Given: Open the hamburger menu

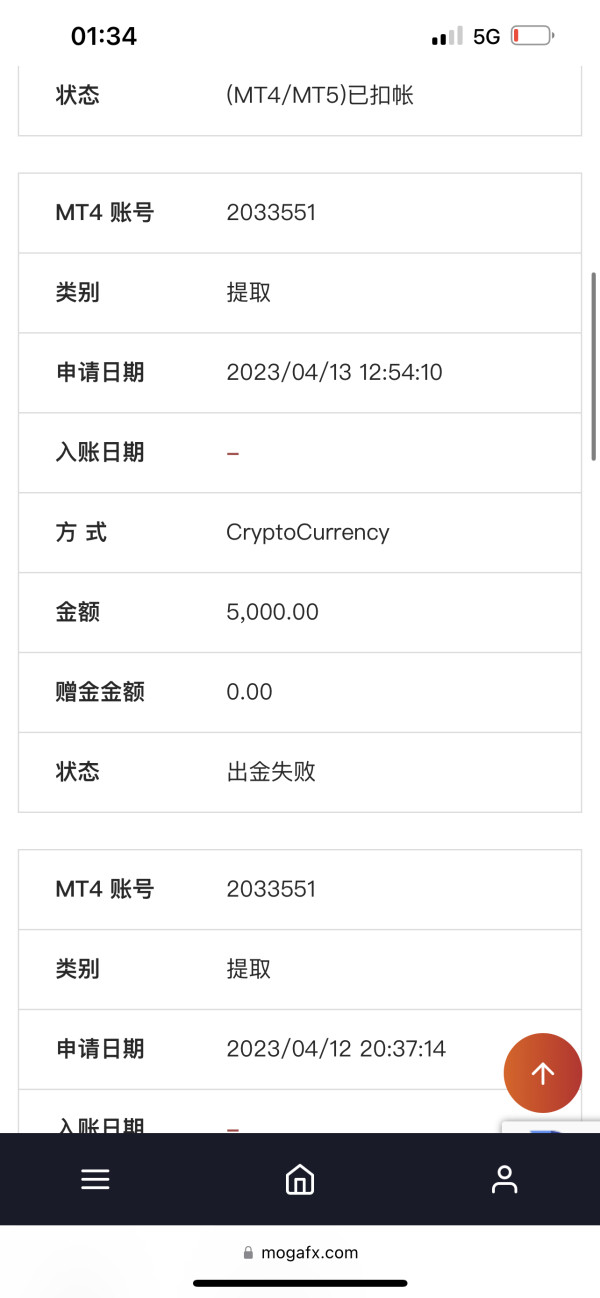Looking at the screenshot, I should 95,1179.
